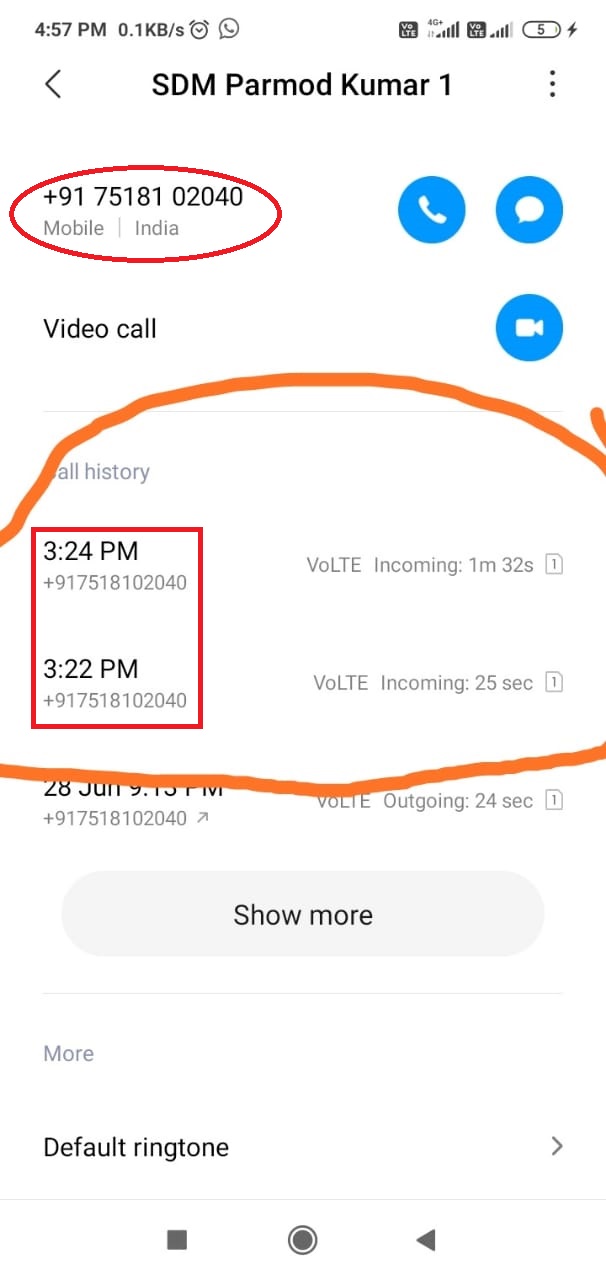Start a video call via the camera icon
This screenshot has height=1280, width=606.
[530, 328]
